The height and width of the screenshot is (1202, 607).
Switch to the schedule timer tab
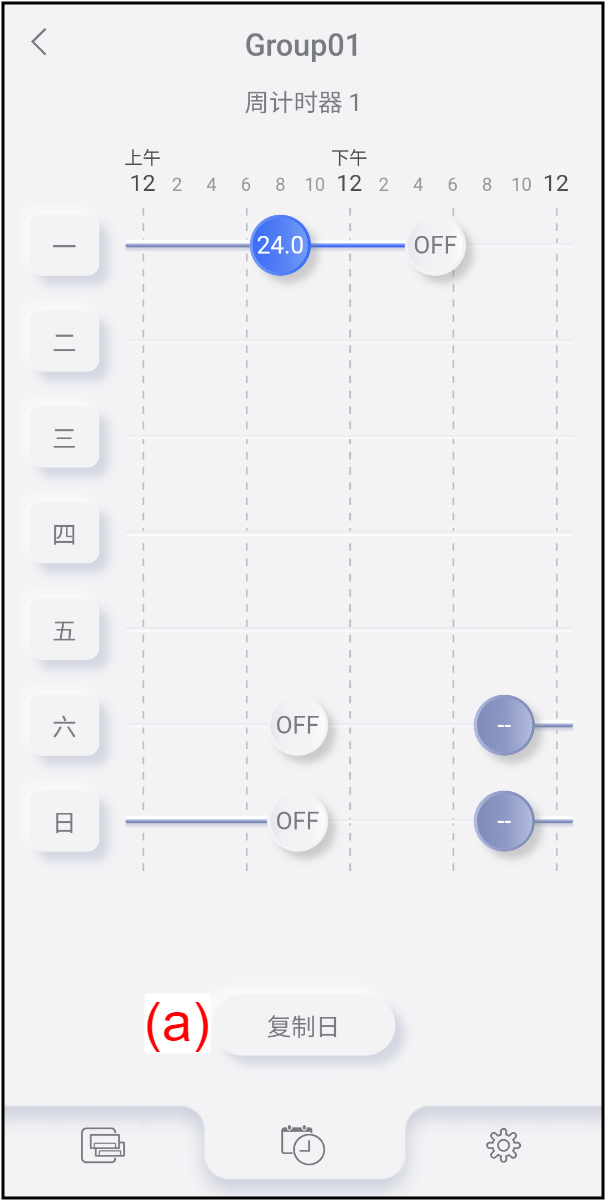pyautogui.click(x=303, y=1145)
